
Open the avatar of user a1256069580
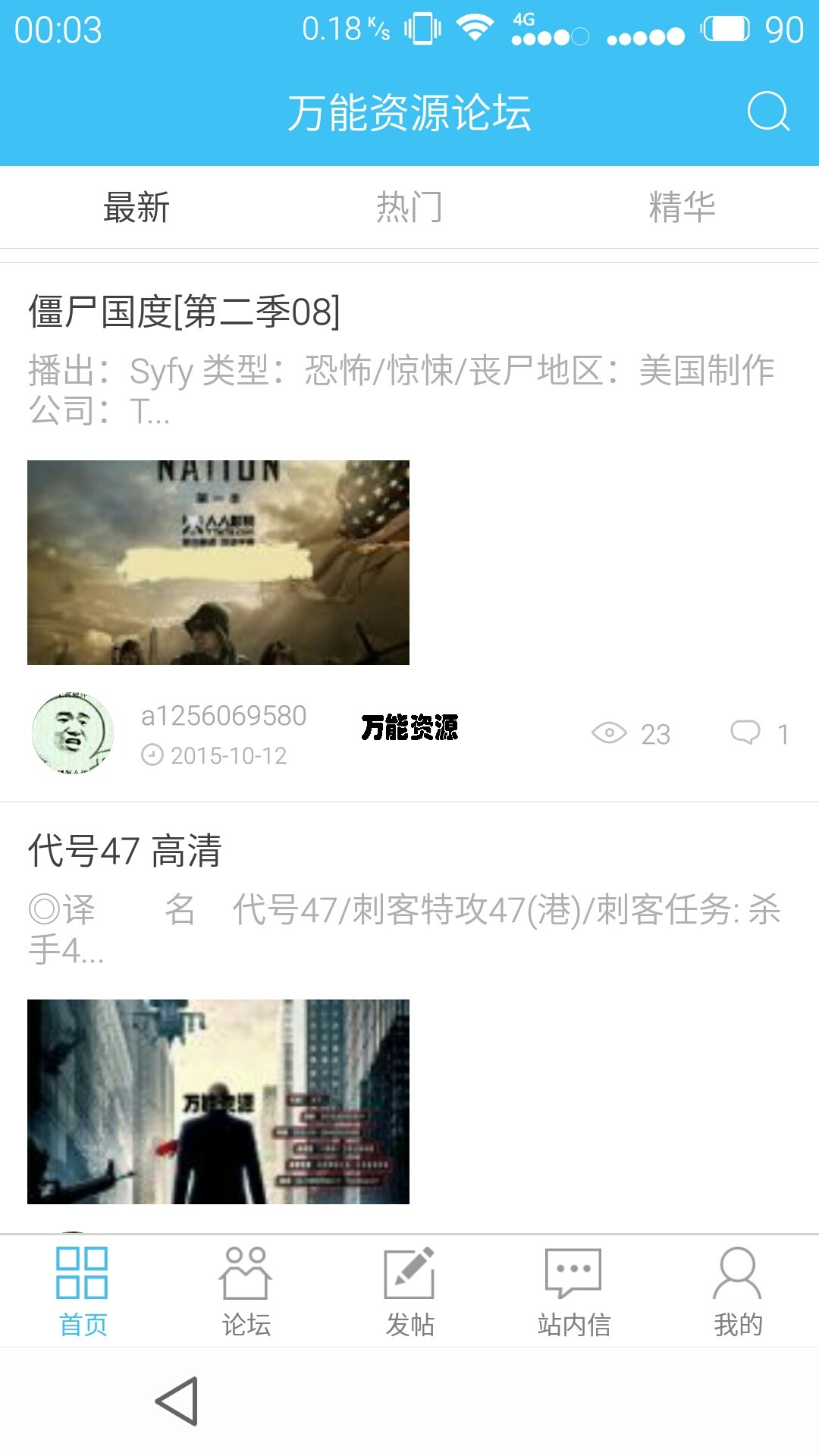[73, 733]
